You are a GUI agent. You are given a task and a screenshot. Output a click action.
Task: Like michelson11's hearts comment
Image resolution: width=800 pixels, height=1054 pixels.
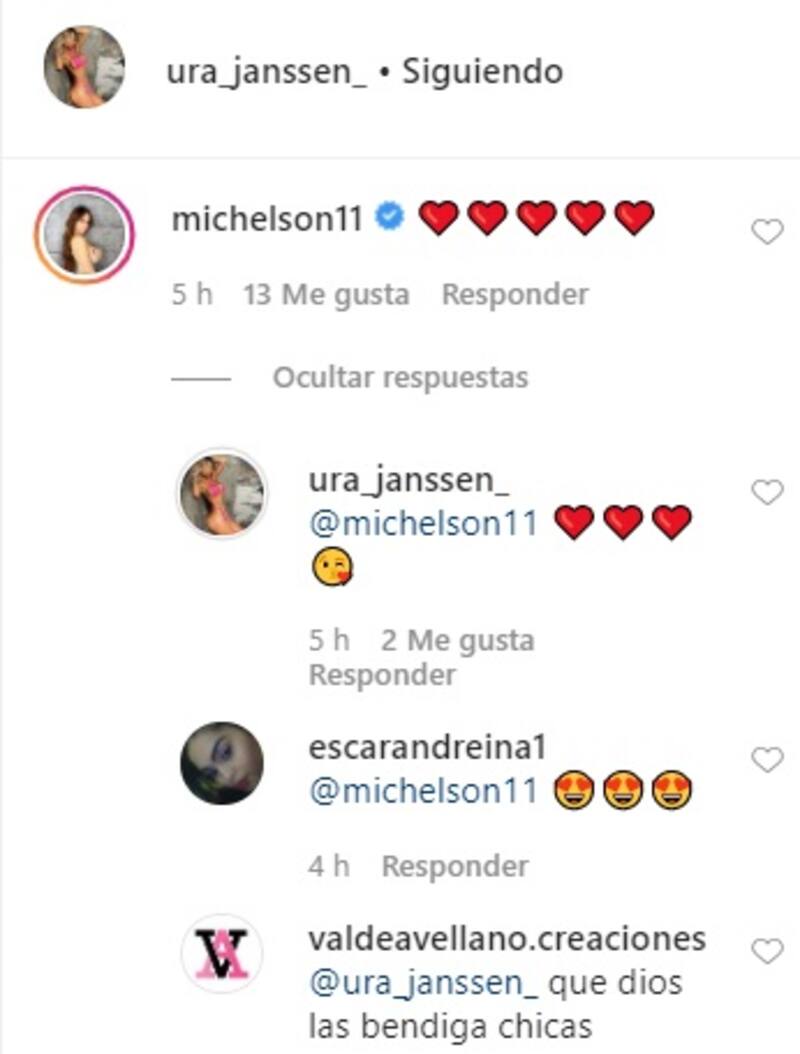click(x=767, y=233)
